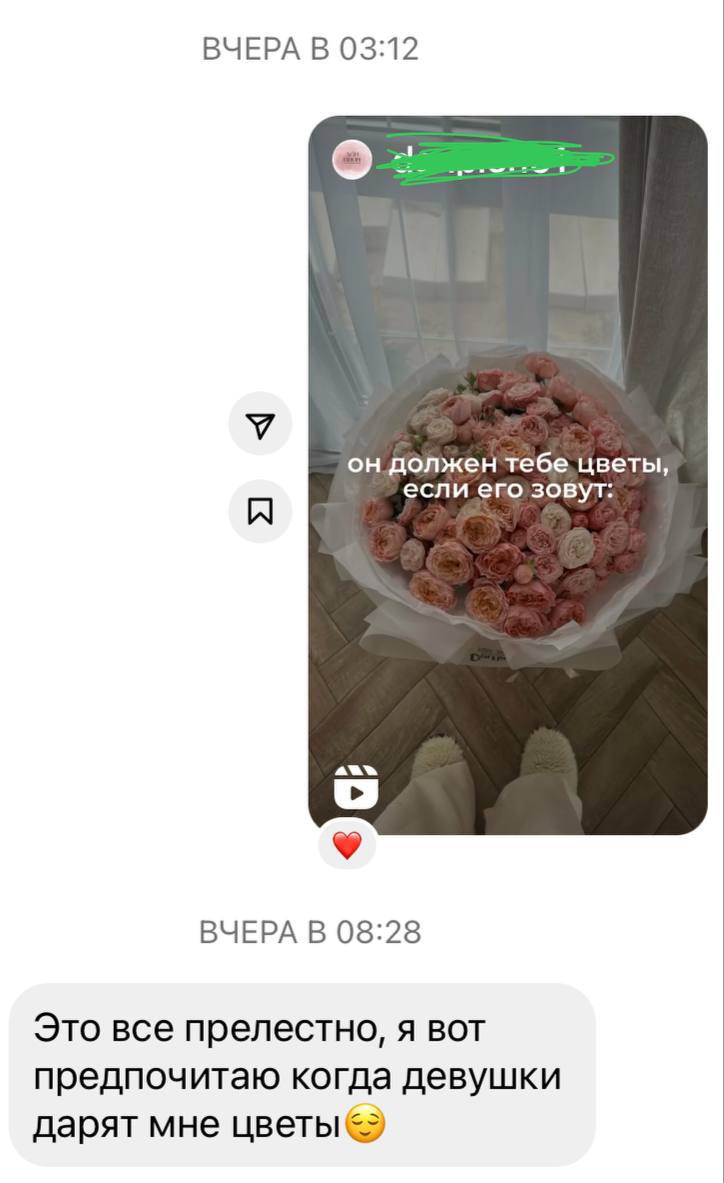Tap the heart reaction under the reel
The height and width of the screenshot is (1183, 724).
[x=346, y=846]
